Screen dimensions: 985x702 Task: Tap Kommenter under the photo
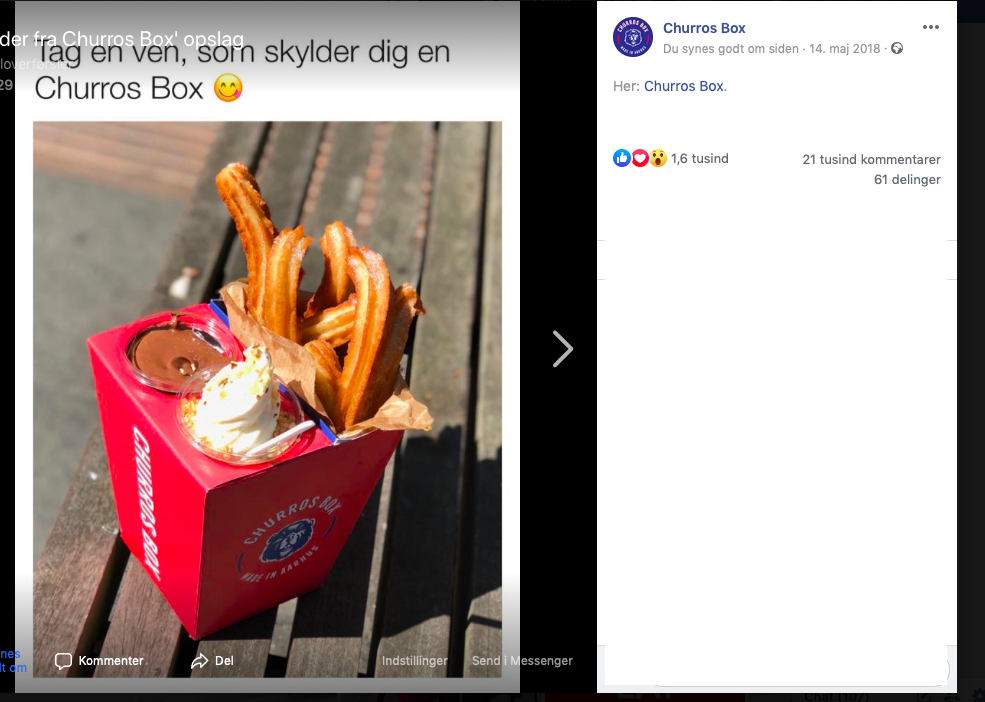pos(99,661)
